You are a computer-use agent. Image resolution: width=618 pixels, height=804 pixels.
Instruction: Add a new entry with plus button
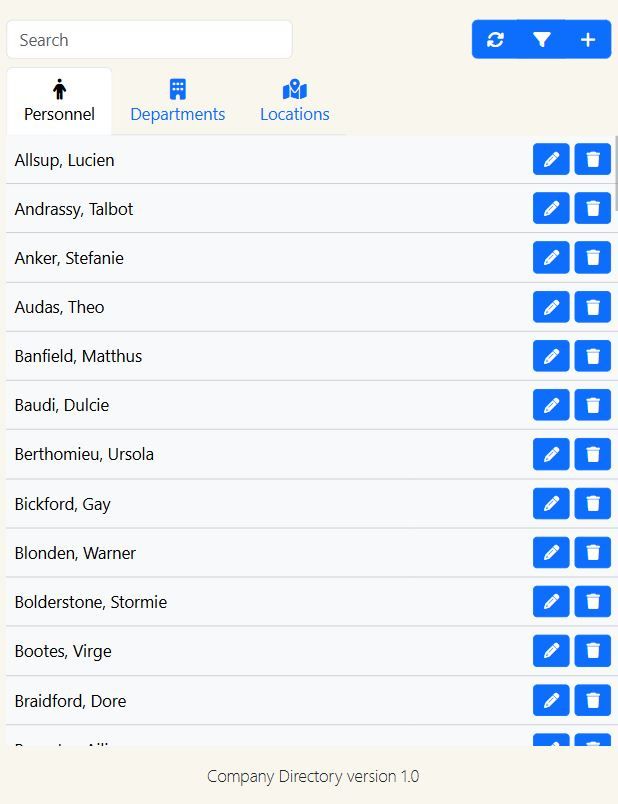click(x=588, y=40)
